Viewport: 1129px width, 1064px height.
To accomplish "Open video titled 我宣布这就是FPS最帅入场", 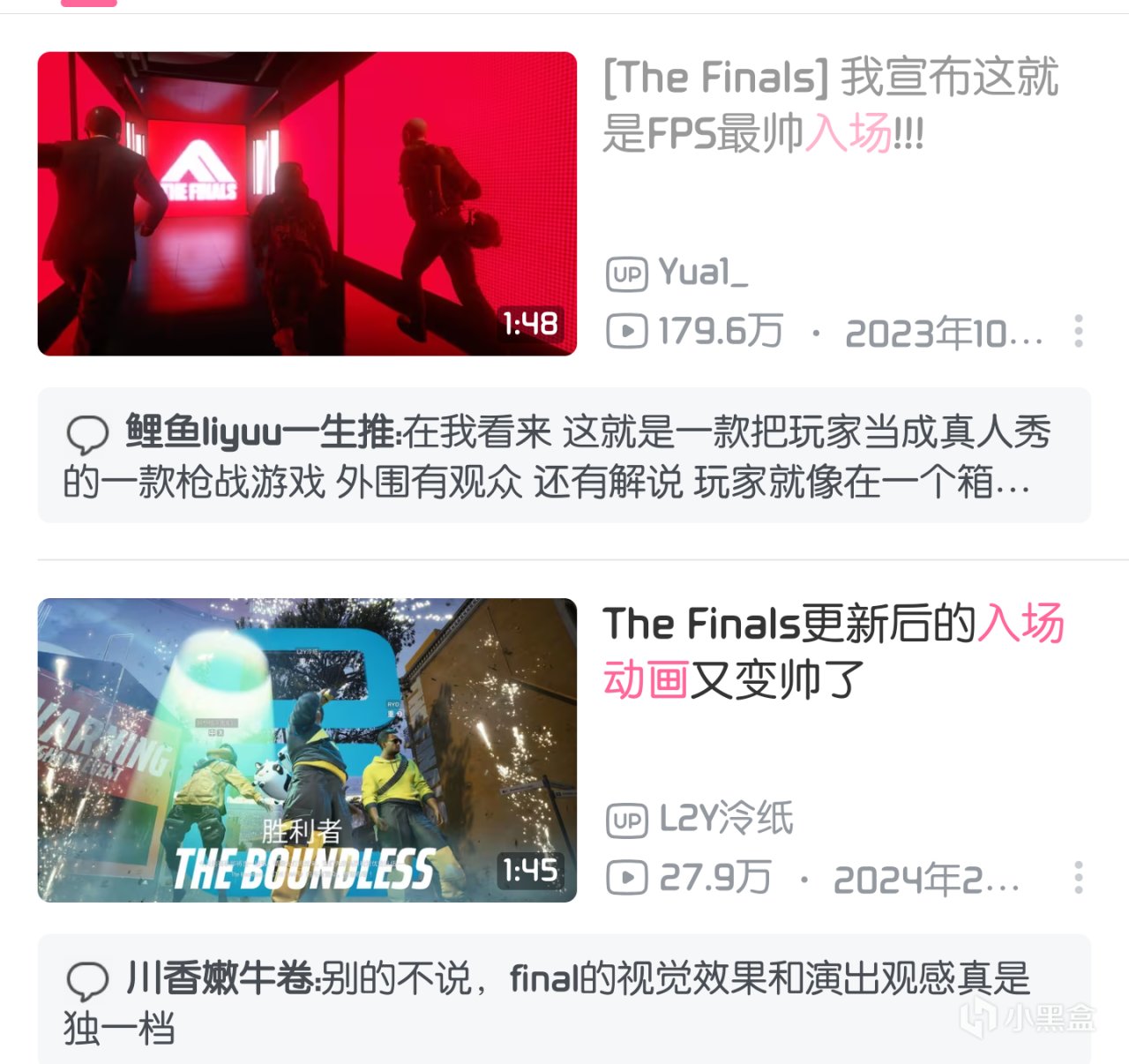I will pyautogui.click(x=831, y=106).
